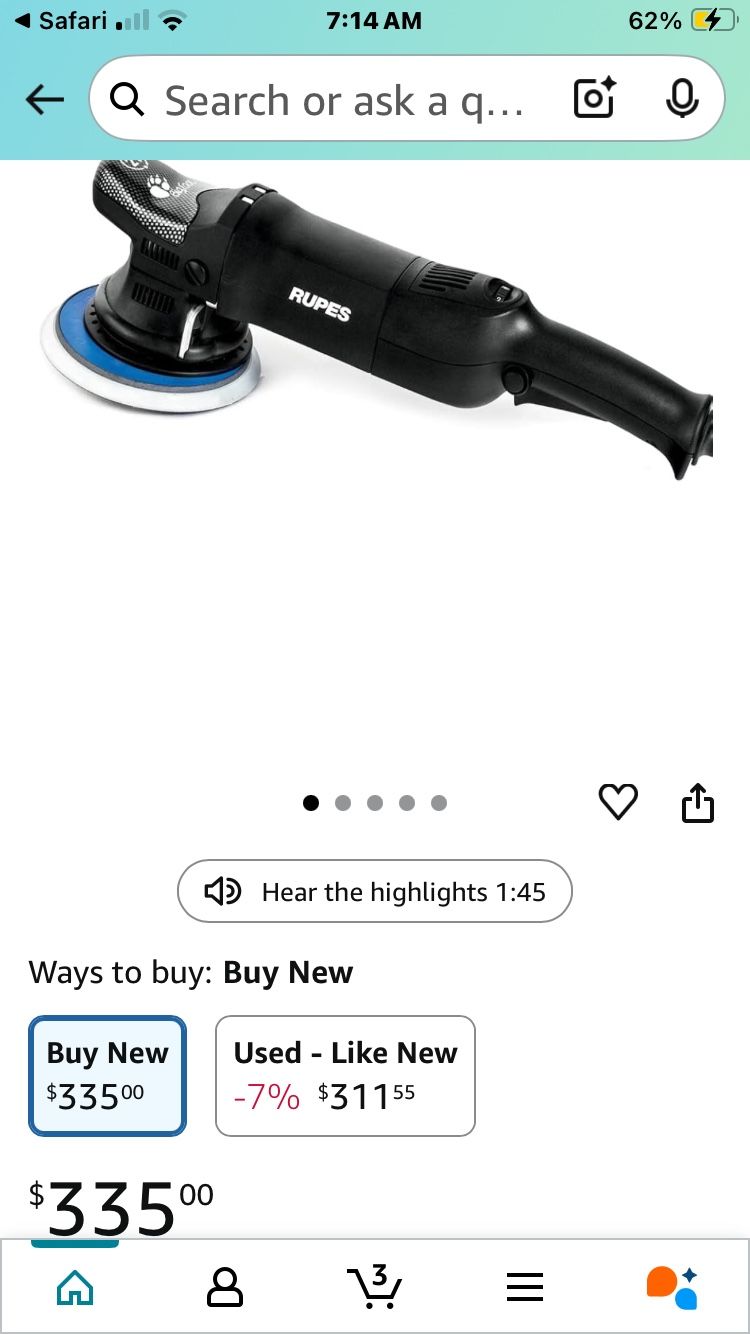This screenshot has height=1334, width=750.
Task: Return to Safari via the status bar
Action: tap(60, 20)
